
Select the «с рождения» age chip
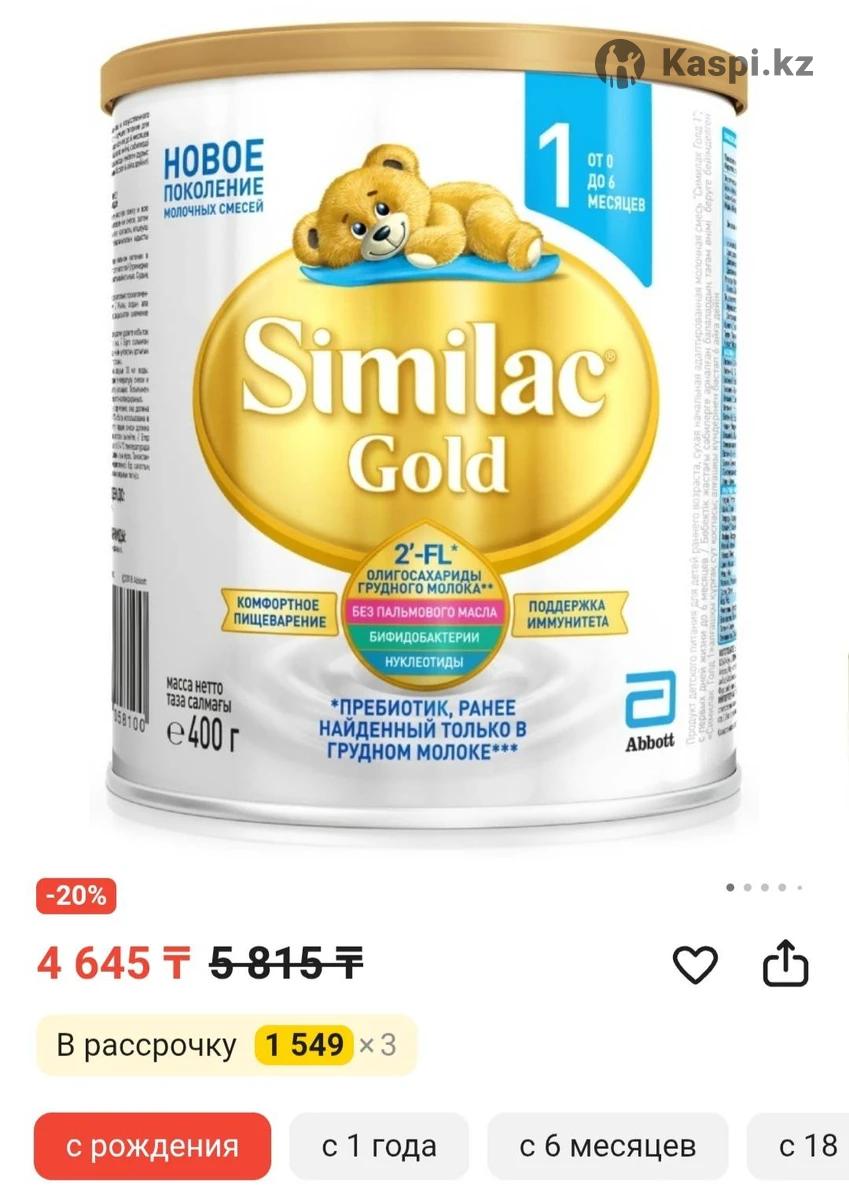[x=153, y=1146]
